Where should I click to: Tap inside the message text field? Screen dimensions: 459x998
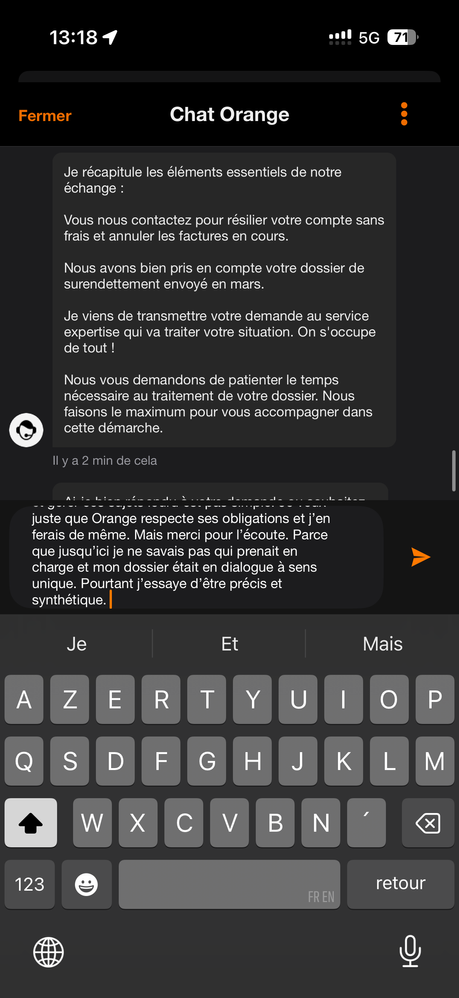coord(196,558)
